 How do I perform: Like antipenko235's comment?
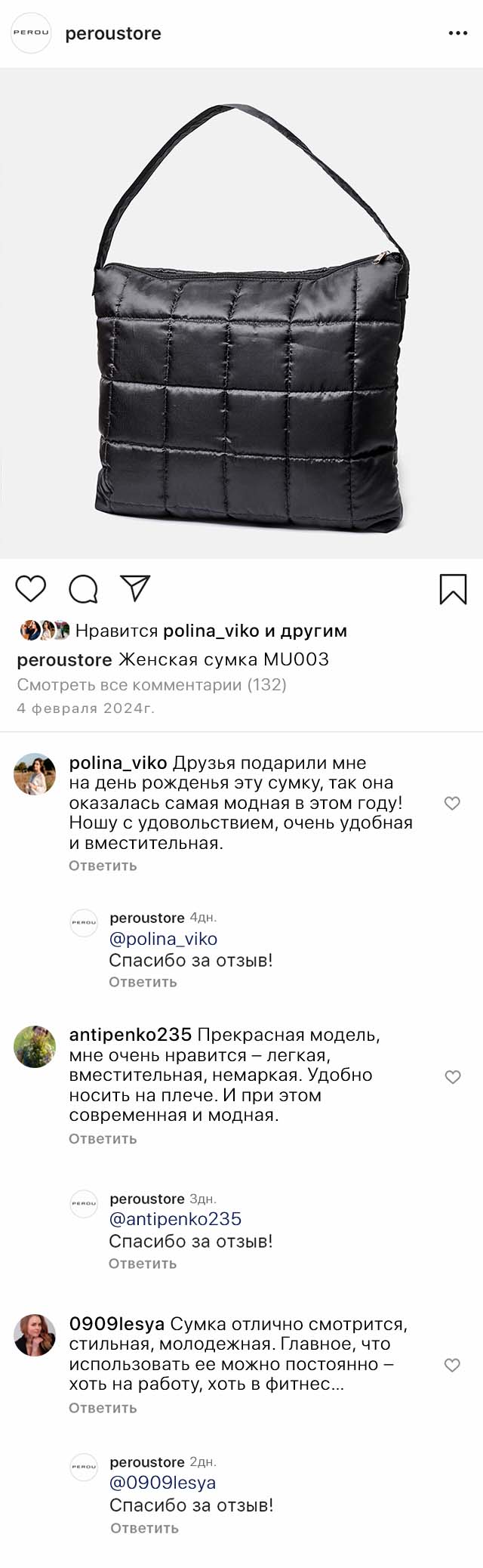coord(452,1076)
